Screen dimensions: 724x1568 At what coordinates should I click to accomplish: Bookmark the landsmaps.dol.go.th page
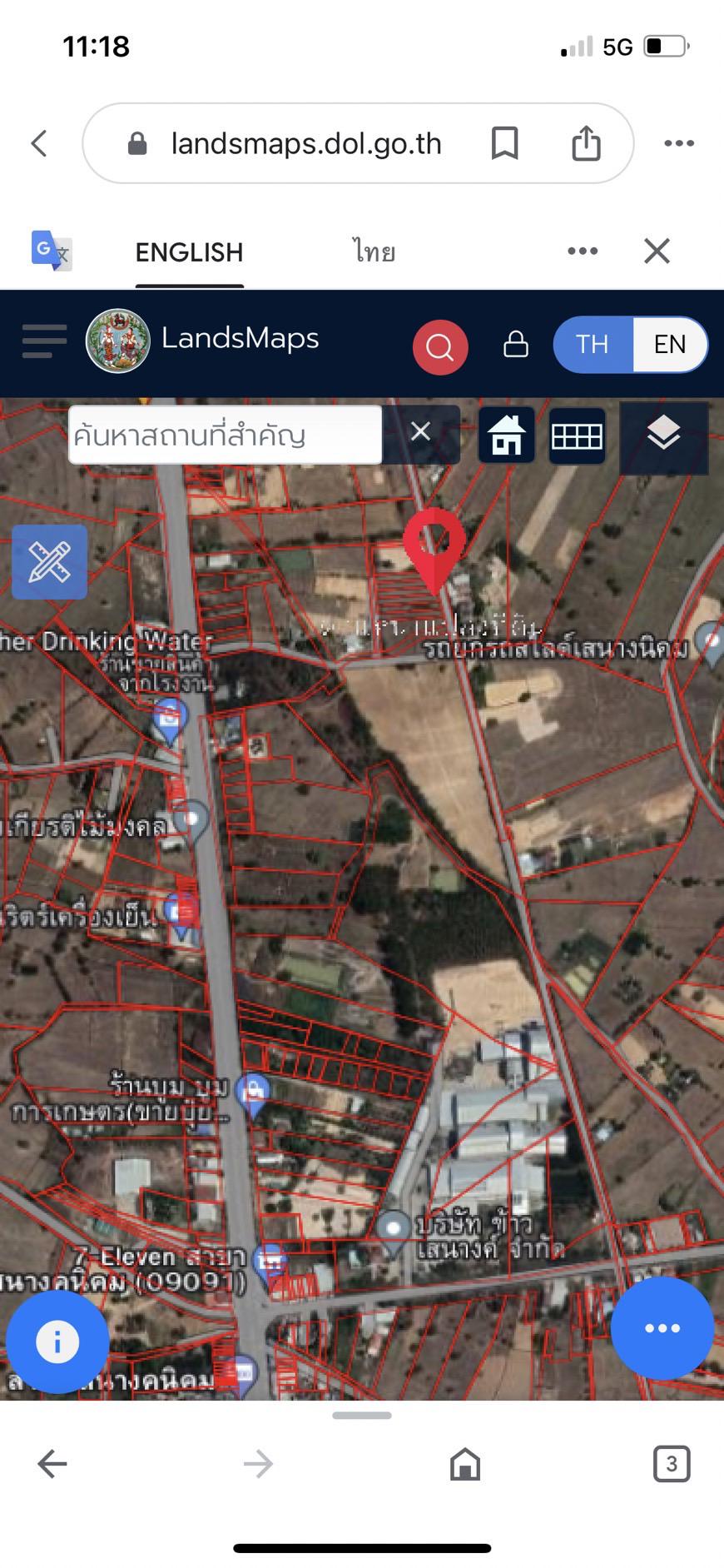tap(504, 143)
